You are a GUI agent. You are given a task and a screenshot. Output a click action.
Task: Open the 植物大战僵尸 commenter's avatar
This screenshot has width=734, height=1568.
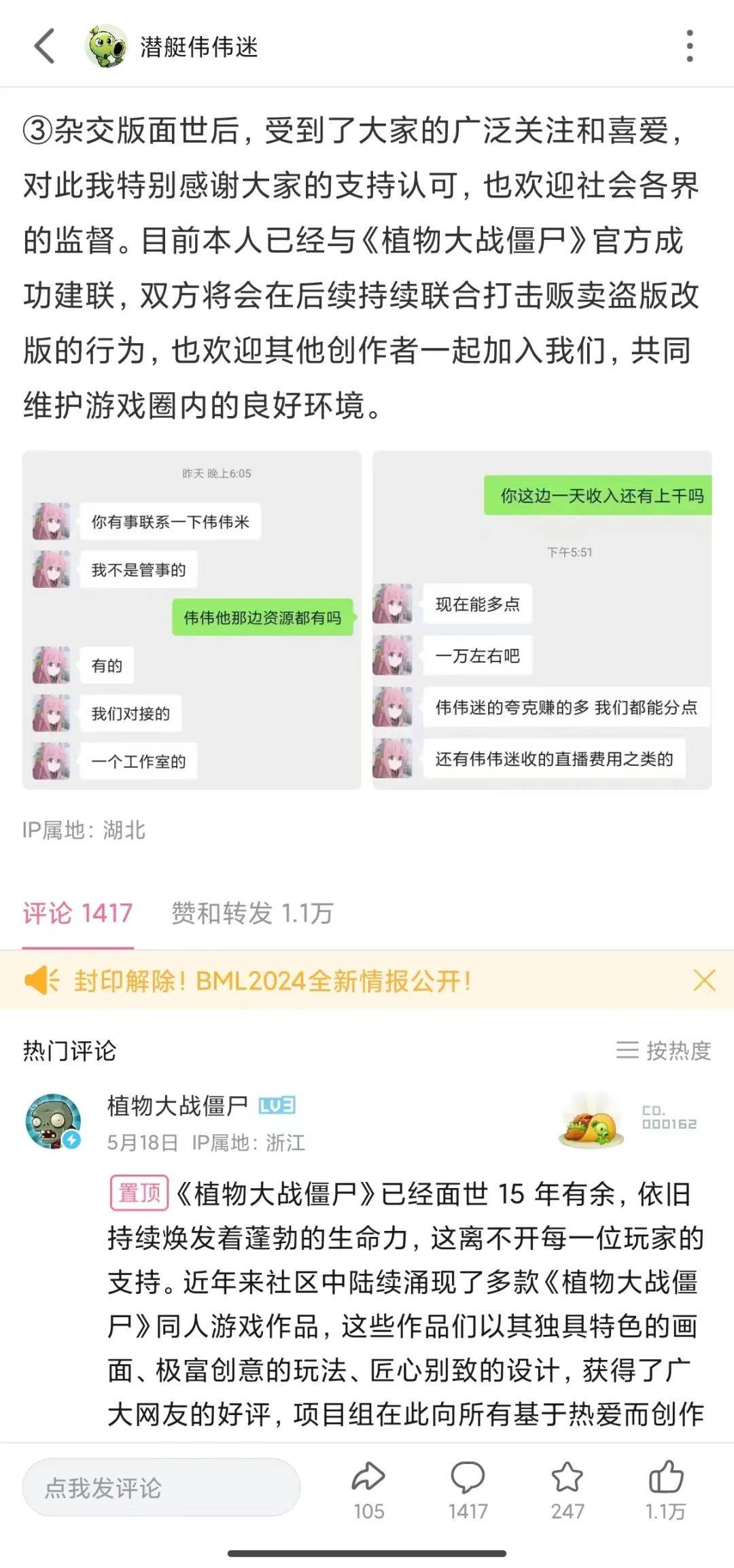tap(53, 1121)
